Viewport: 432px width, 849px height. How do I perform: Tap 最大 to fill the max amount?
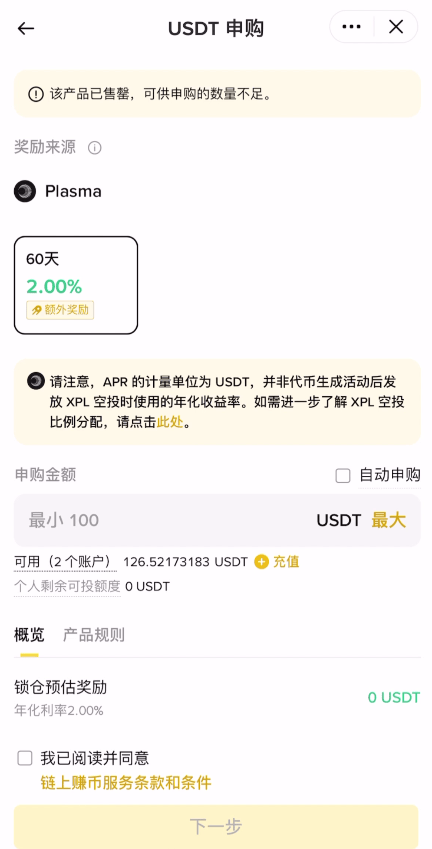coord(388,520)
